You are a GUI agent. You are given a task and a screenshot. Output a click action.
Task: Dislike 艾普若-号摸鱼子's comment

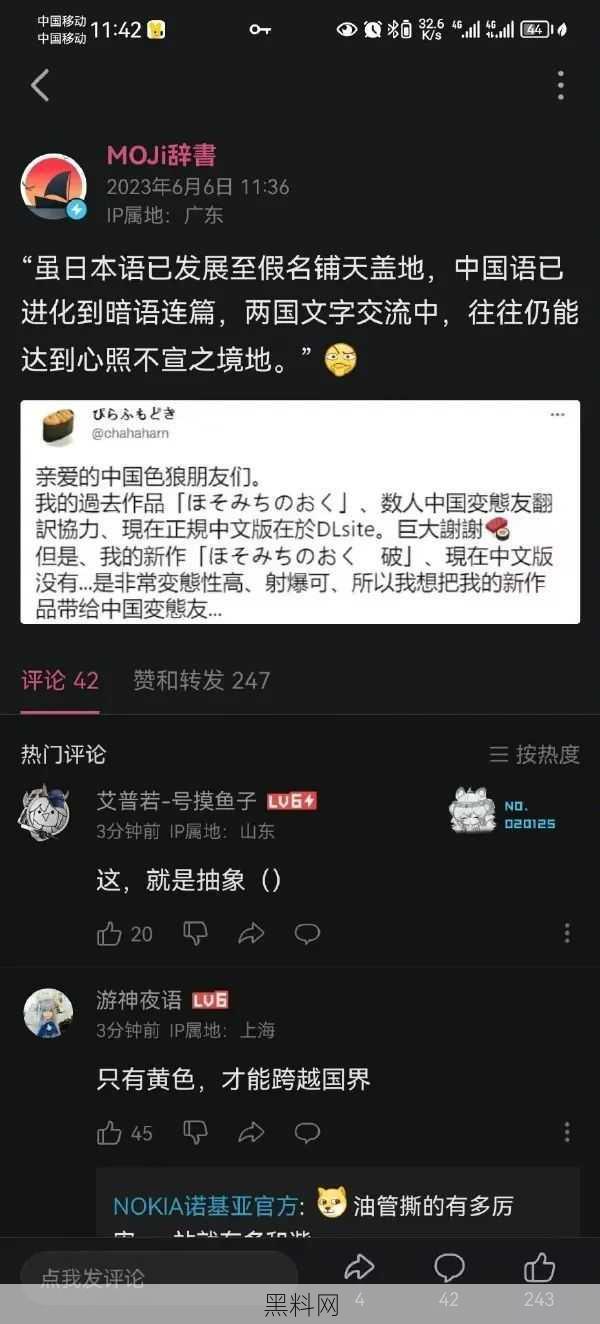click(195, 934)
